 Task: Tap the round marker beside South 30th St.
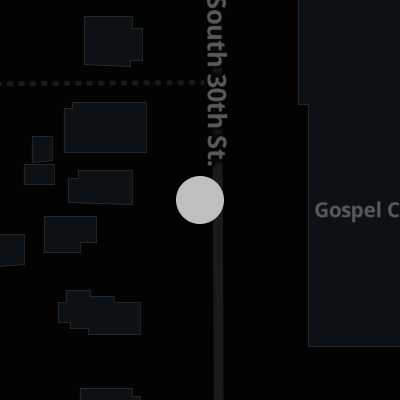click(200, 200)
